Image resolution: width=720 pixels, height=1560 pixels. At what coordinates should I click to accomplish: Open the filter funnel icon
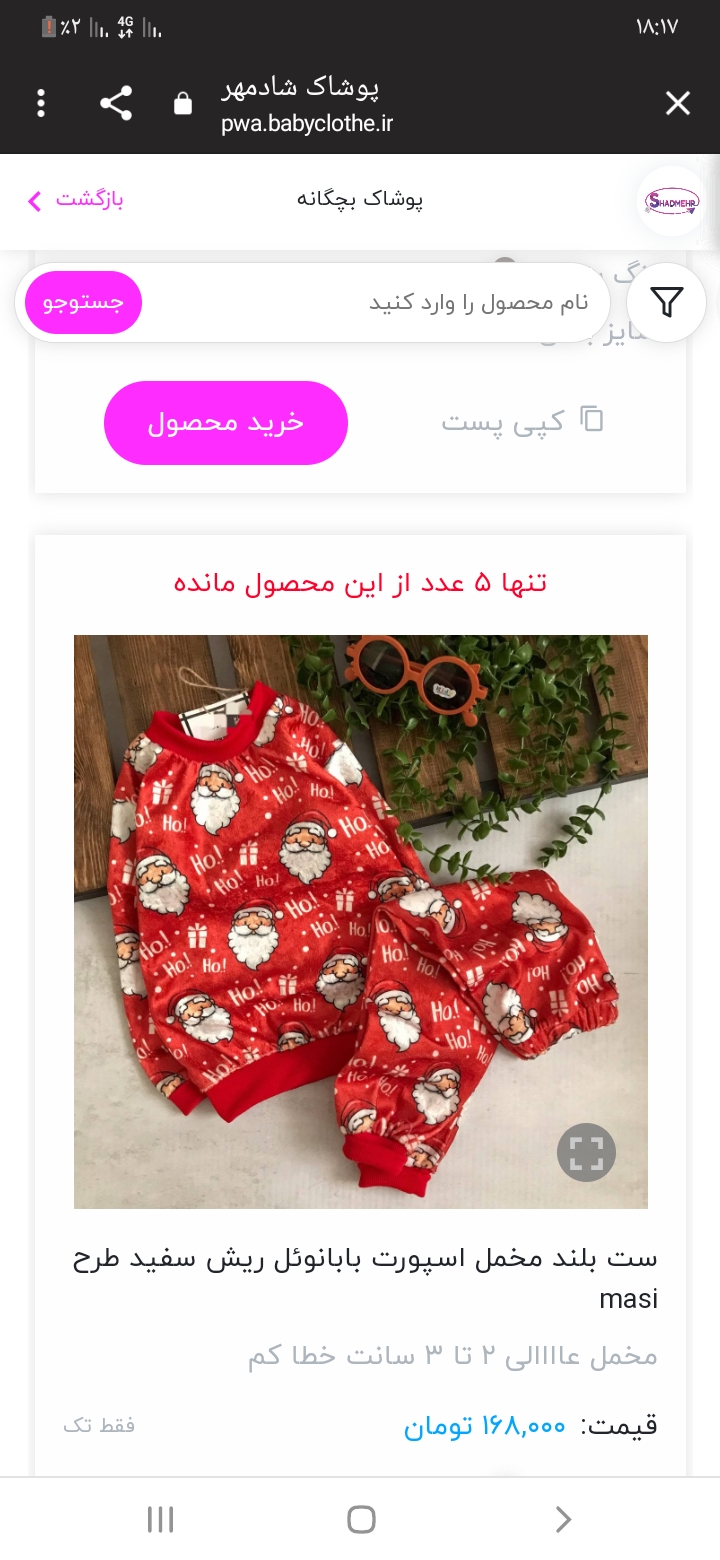666,302
